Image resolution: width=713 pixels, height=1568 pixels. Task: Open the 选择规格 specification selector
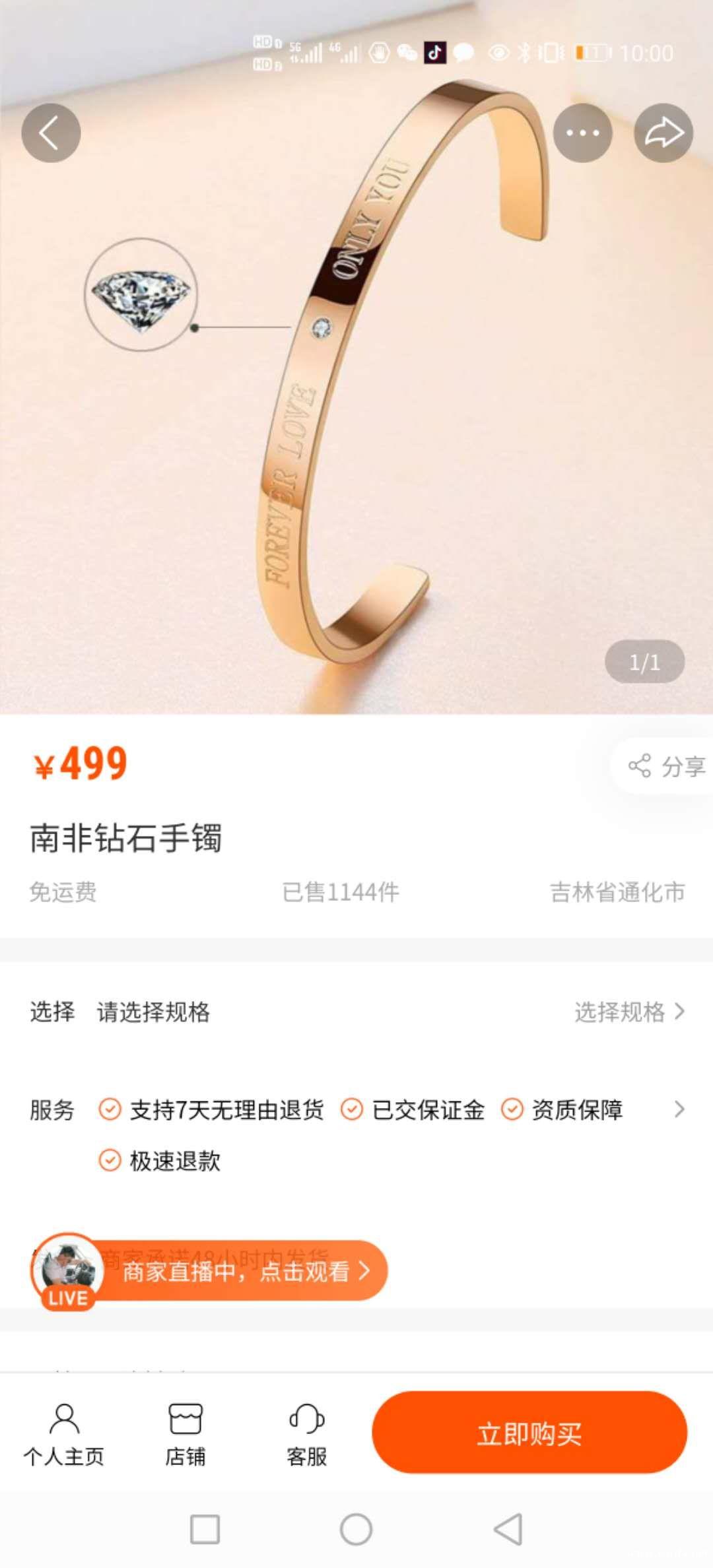(628, 1012)
